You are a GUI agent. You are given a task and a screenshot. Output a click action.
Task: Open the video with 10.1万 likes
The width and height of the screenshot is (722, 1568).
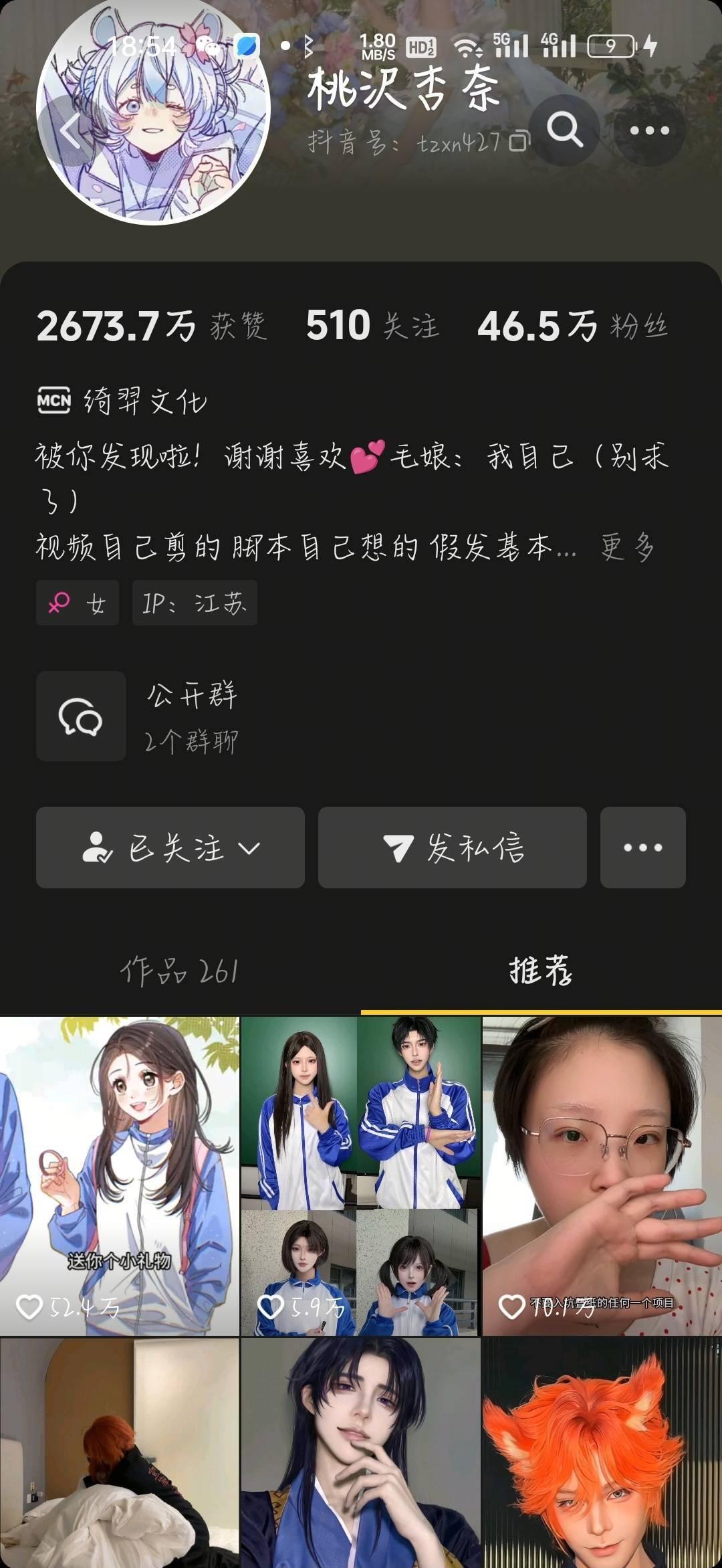pyautogui.click(x=602, y=1175)
